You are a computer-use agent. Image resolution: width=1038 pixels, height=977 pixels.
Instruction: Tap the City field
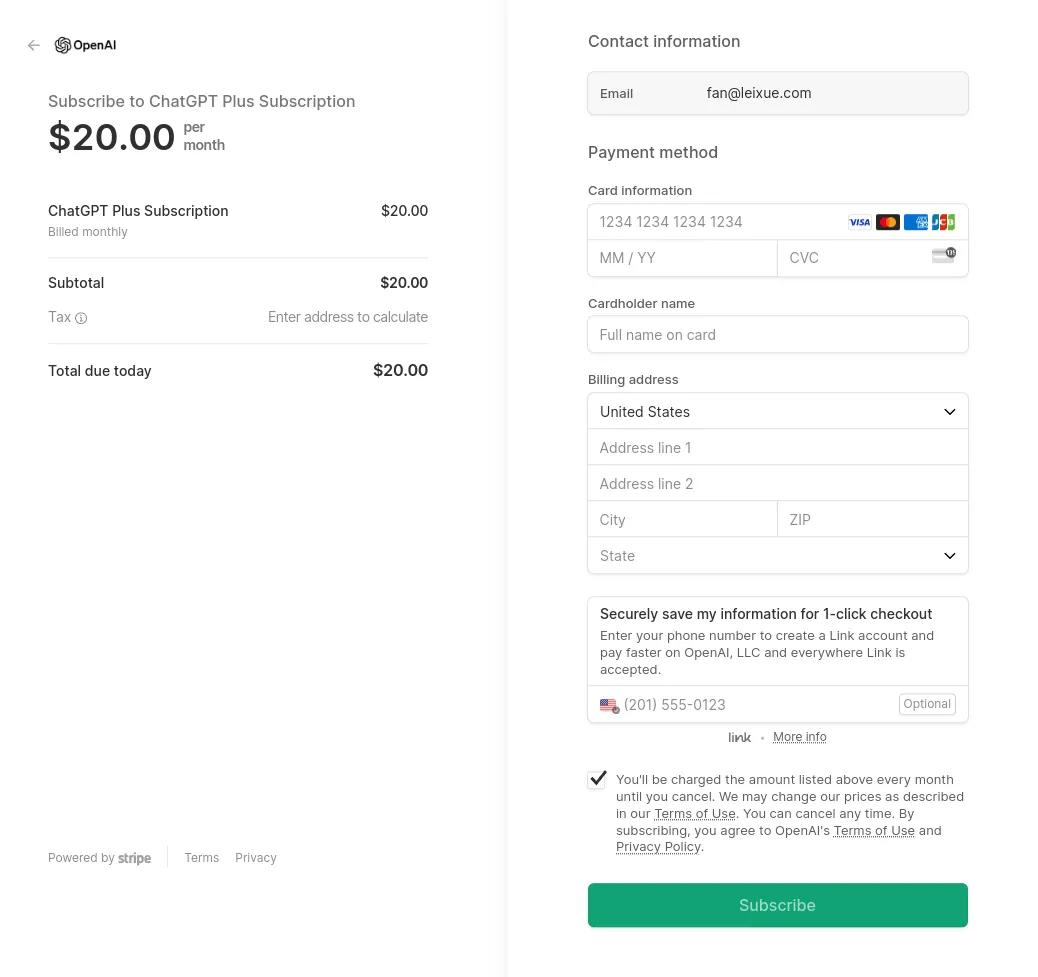pyautogui.click(x=682, y=520)
